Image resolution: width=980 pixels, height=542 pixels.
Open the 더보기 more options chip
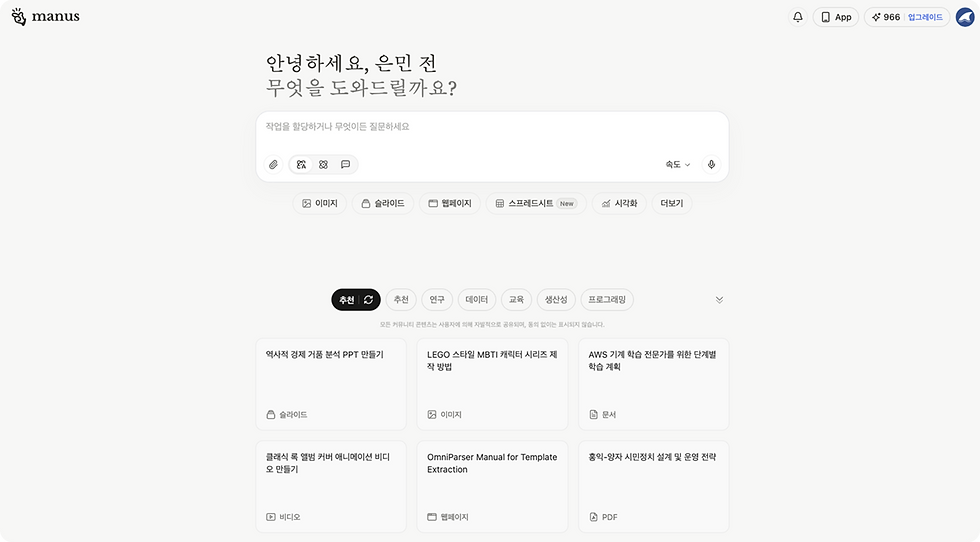671,203
